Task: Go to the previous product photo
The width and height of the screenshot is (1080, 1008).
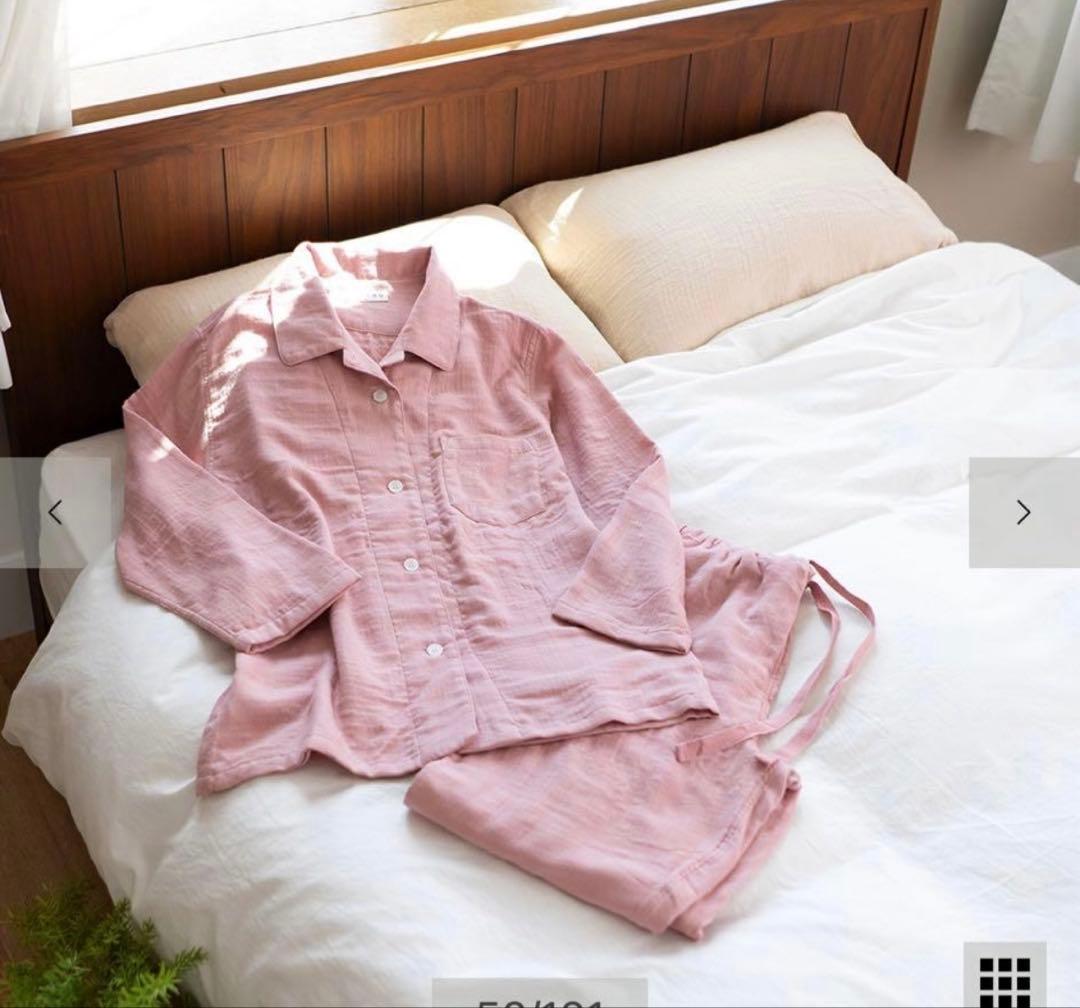Action: tap(55, 513)
